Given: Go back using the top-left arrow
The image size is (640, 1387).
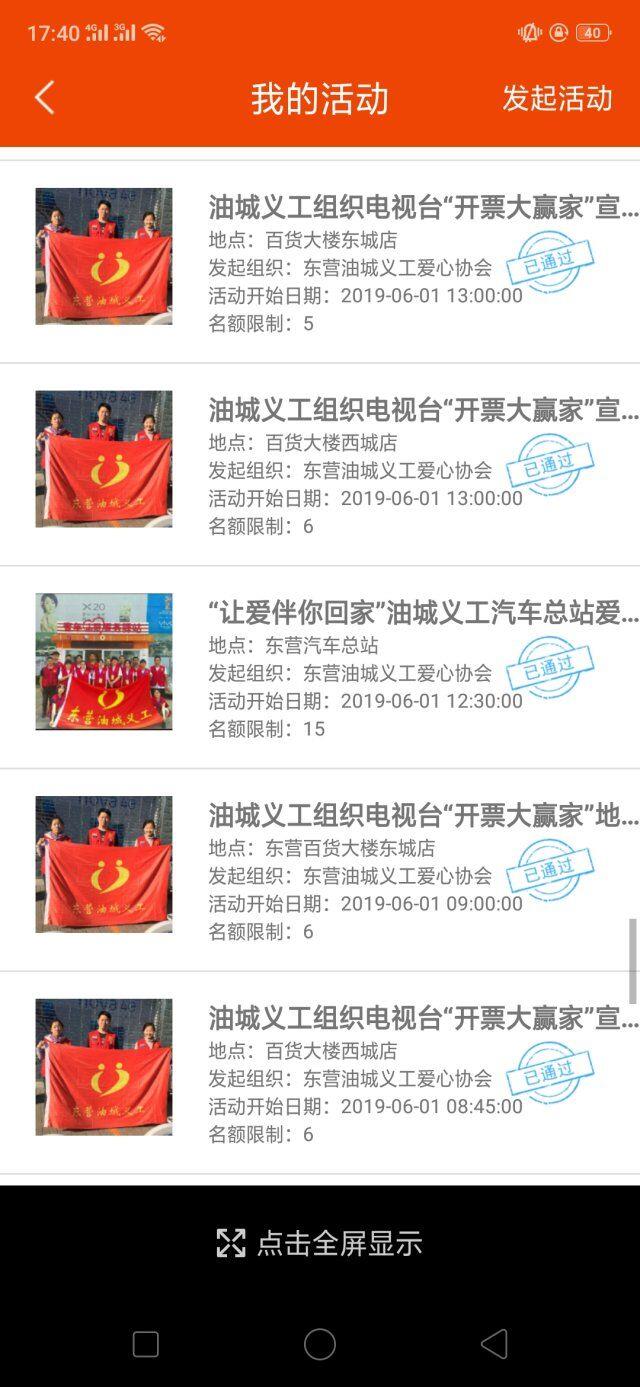Looking at the screenshot, I should point(44,98).
